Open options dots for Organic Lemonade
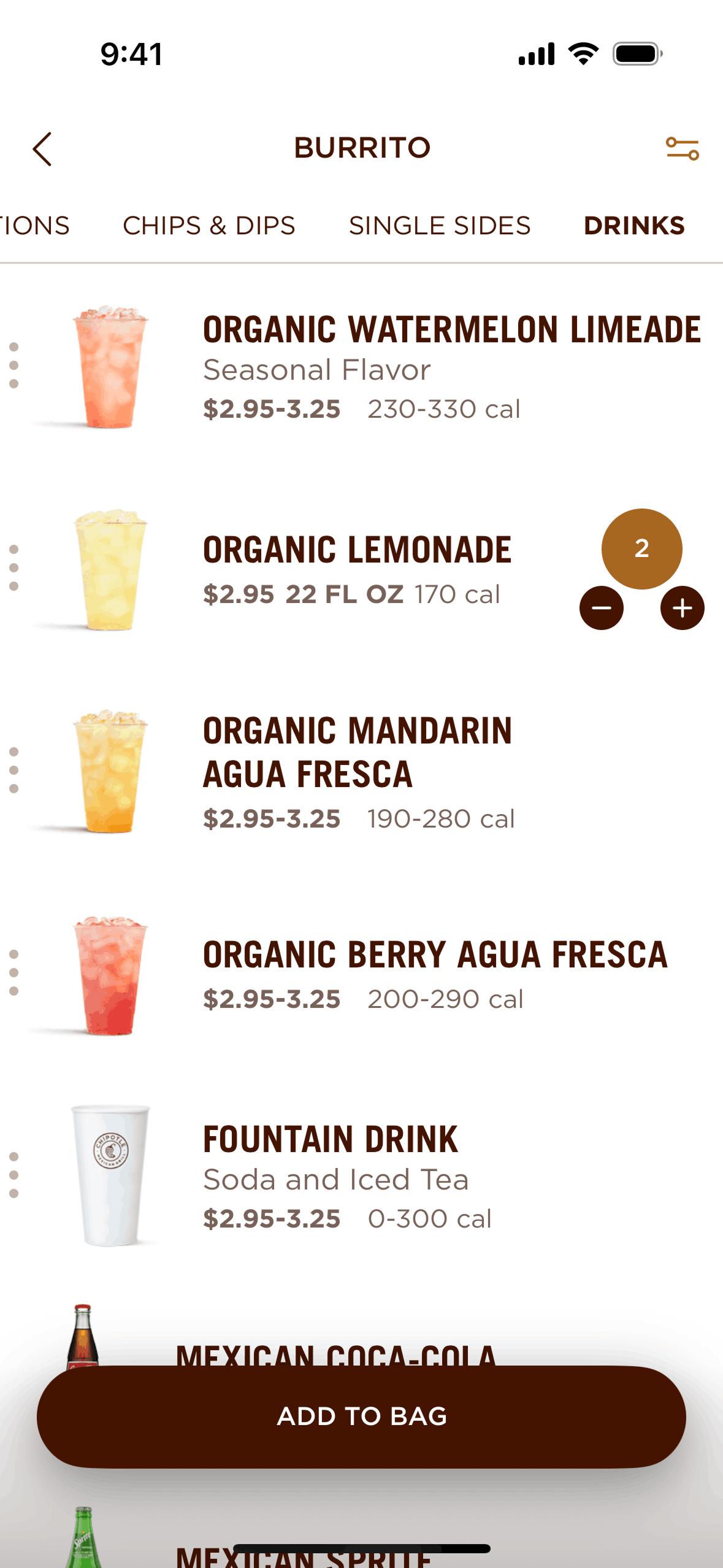This screenshot has width=723, height=1568. point(14,568)
